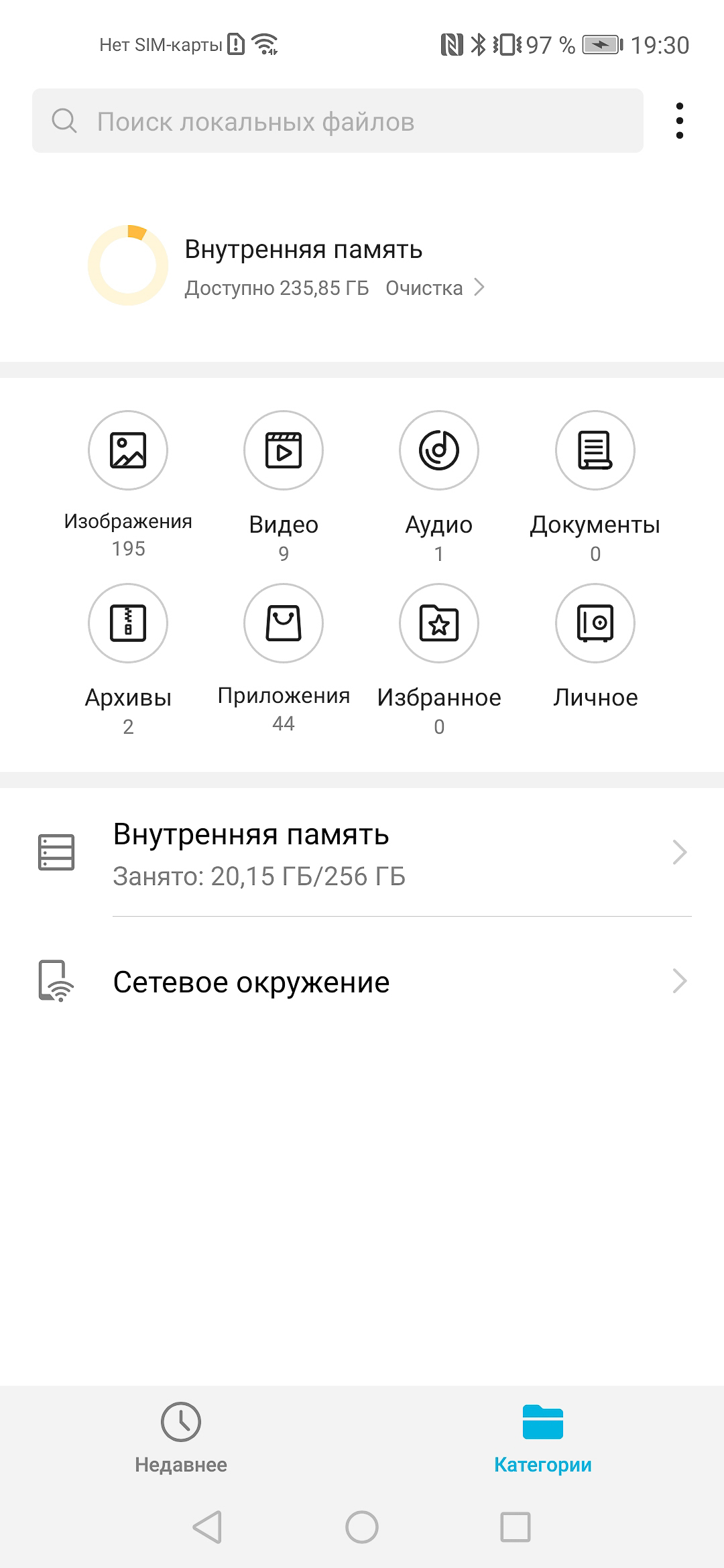
Task: Open the Внутренняя память storage row
Action: tap(362, 854)
